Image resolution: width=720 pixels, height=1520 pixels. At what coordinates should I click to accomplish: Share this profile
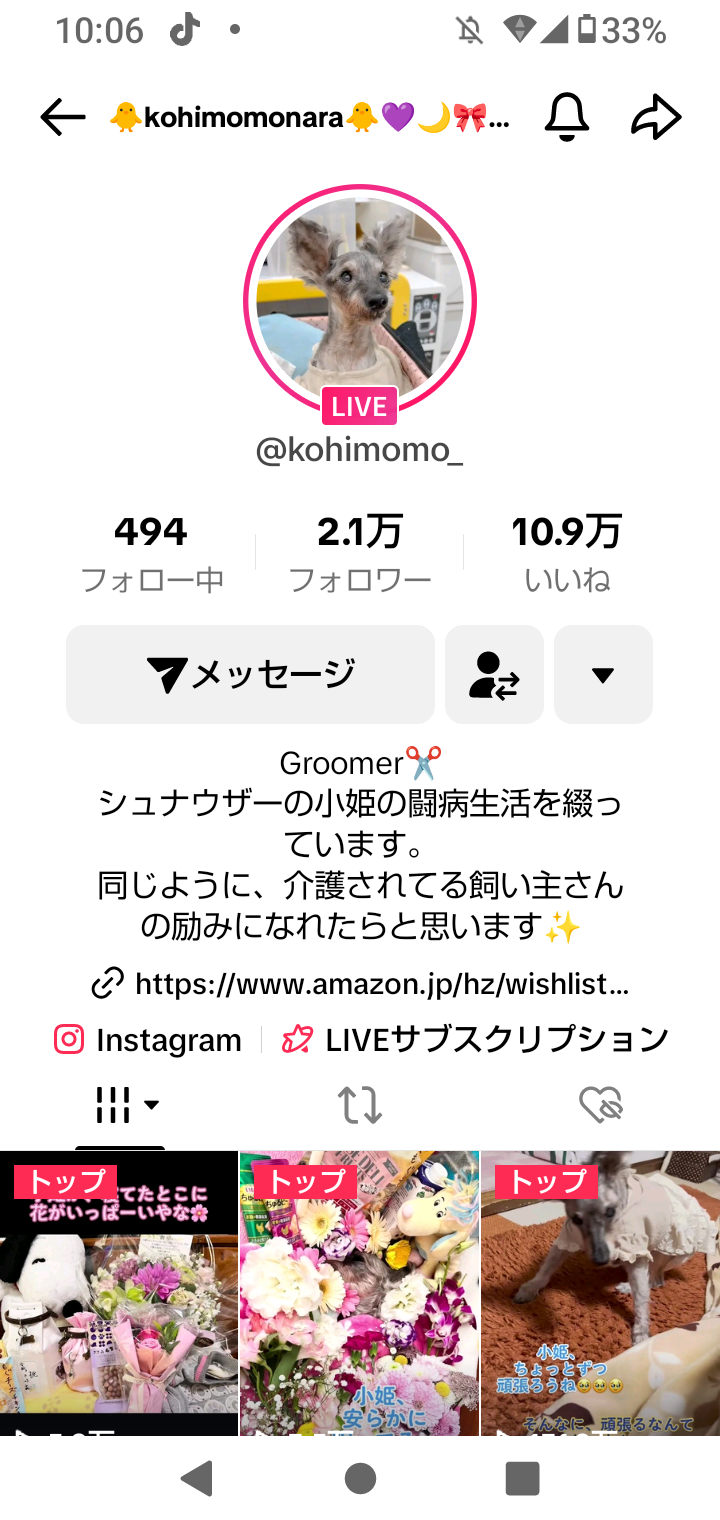pyautogui.click(x=656, y=118)
